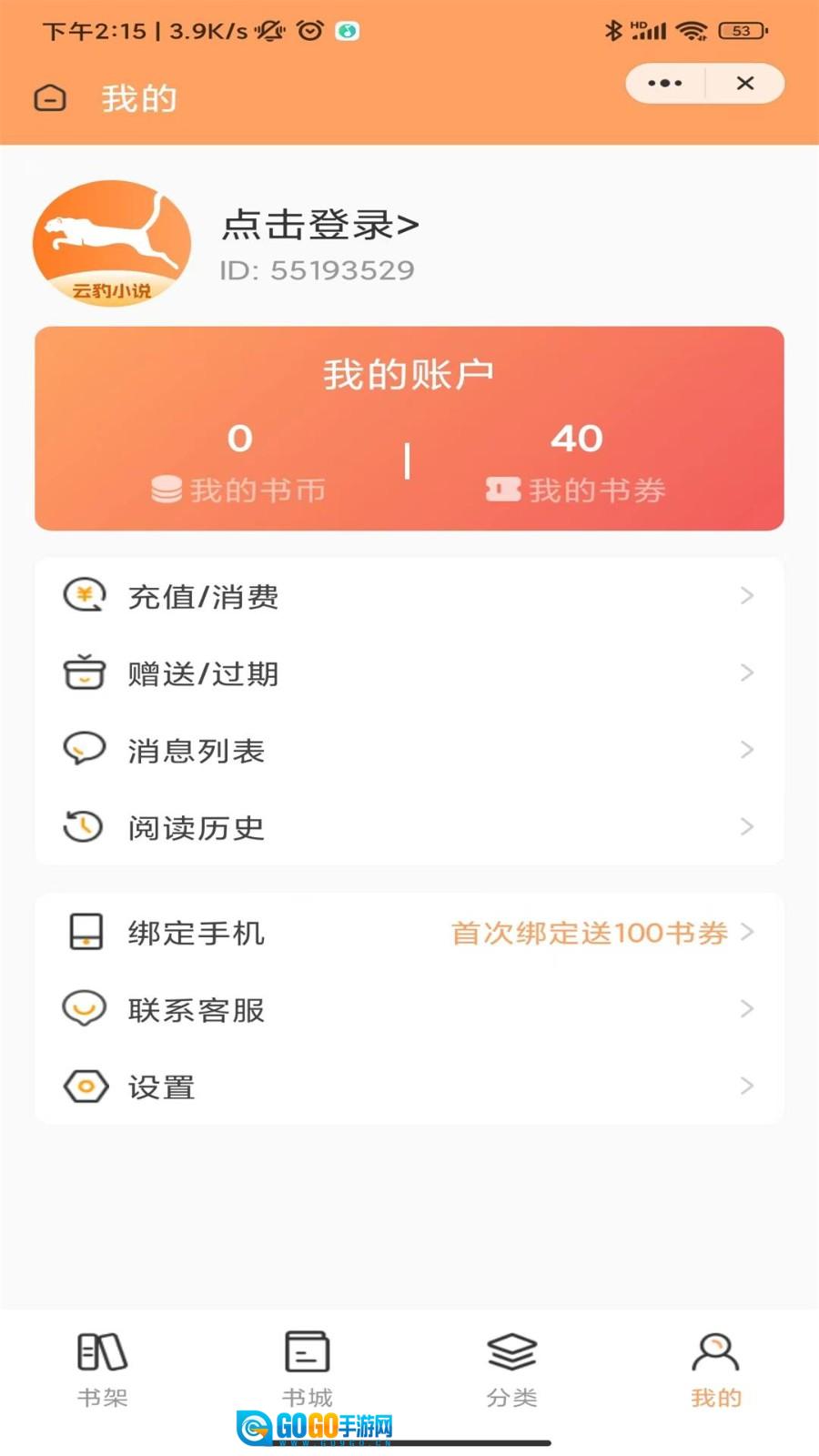Select 绑定手机 to bind phone
Viewport: 819px width, 1456px height.
click(409, 933)
